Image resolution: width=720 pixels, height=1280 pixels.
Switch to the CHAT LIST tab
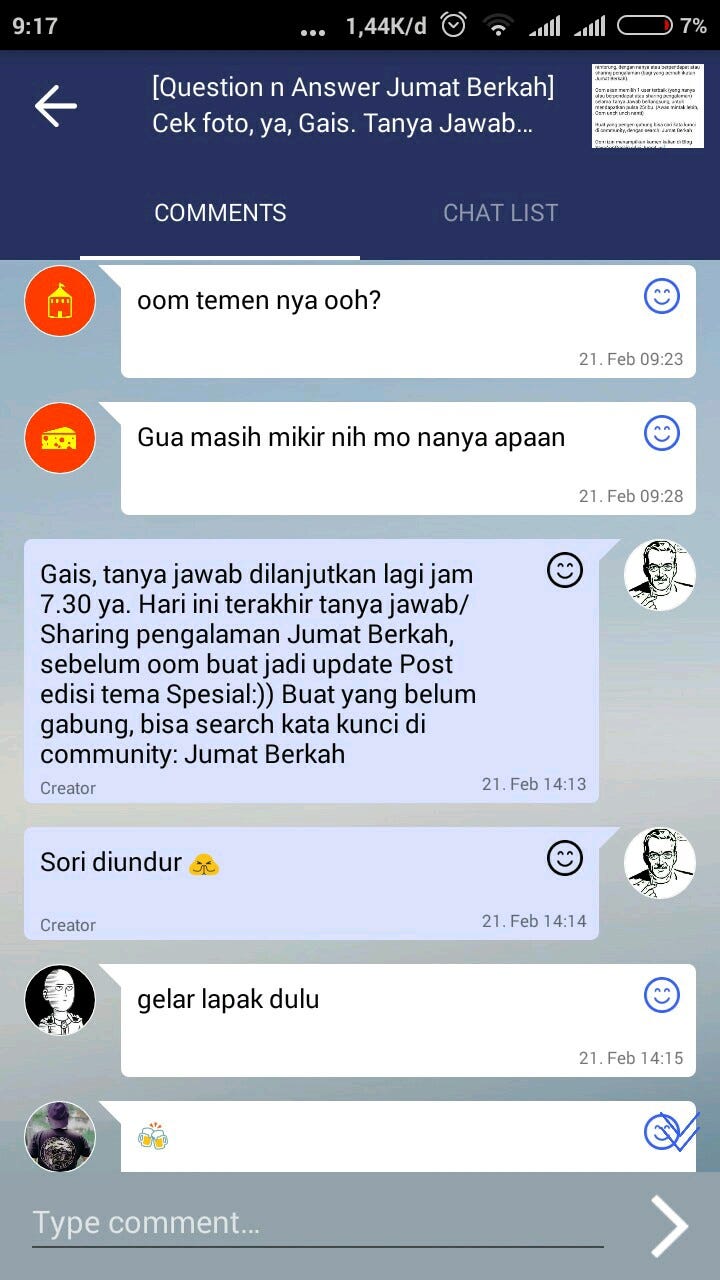click(500, 212)
